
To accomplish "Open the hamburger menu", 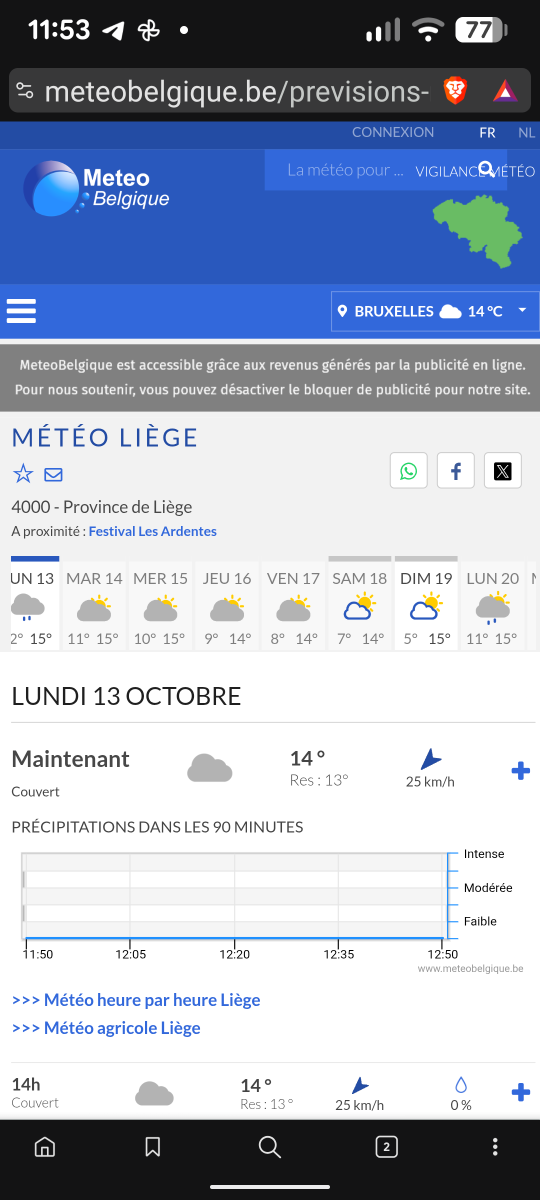I will (x=21, y=311).
